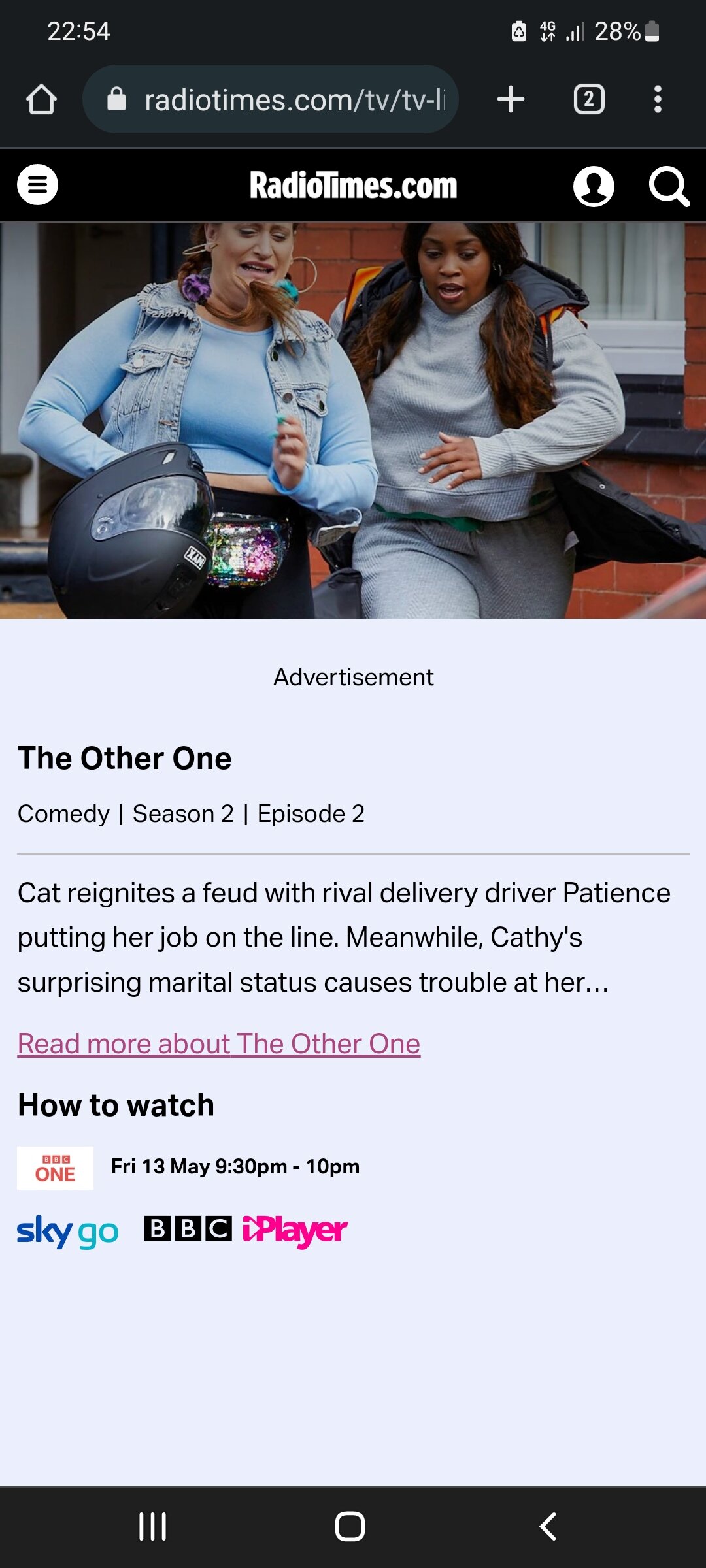Read more about The Other One

pos(219,1043)
